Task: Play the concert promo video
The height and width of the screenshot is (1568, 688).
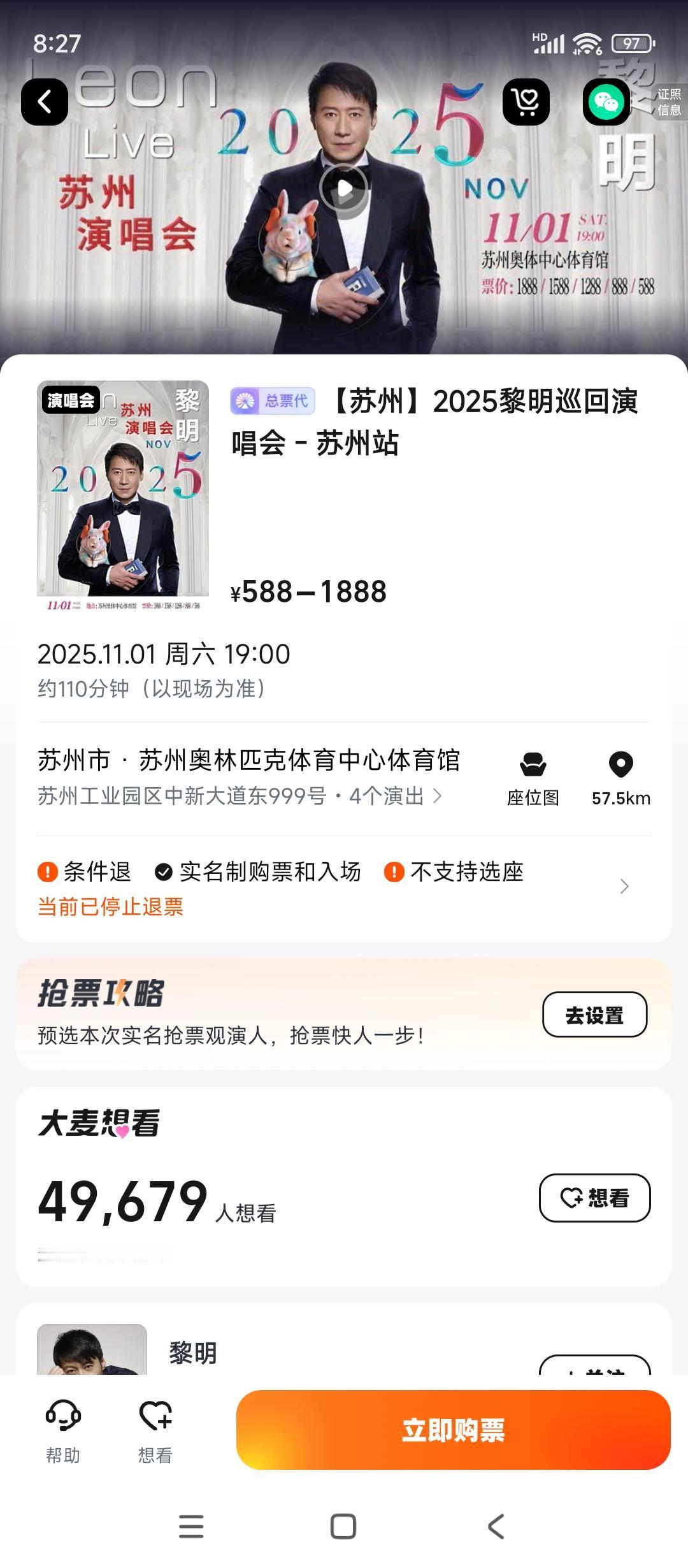Action: coord(344,187)
